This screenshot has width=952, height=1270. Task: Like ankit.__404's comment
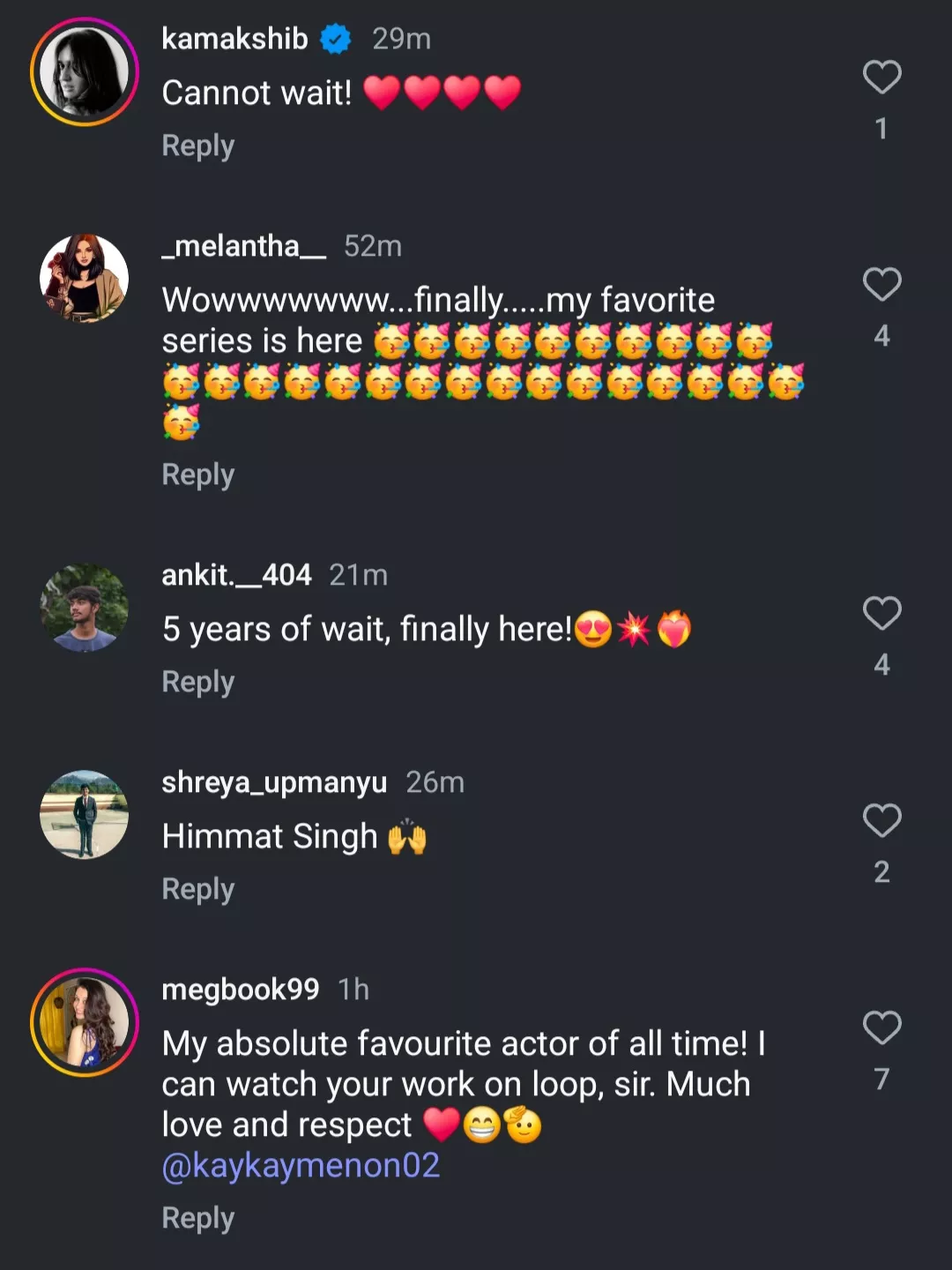click(x=881, y=614)
